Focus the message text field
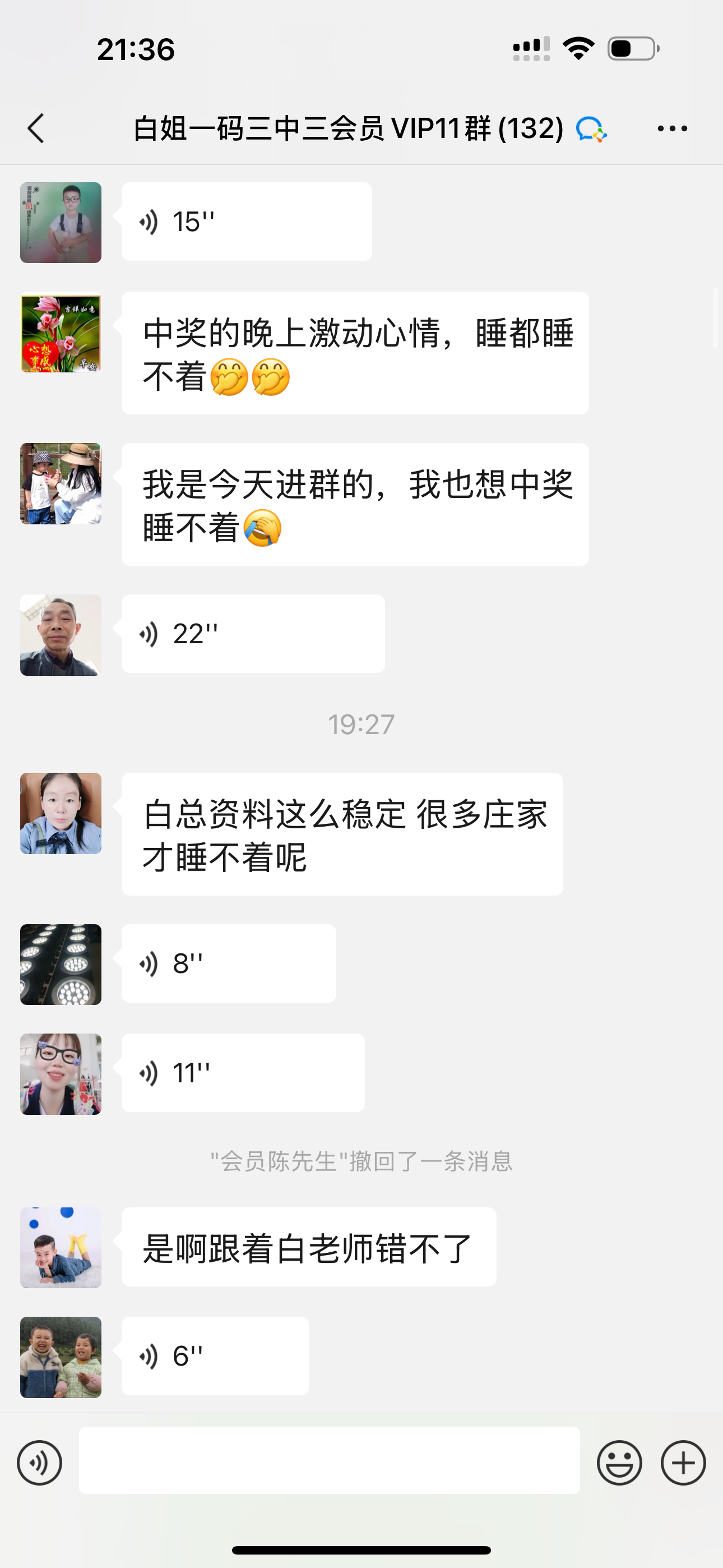Image resolution: width=723 pixels, height=1568 pixels. coord(328,1460)
